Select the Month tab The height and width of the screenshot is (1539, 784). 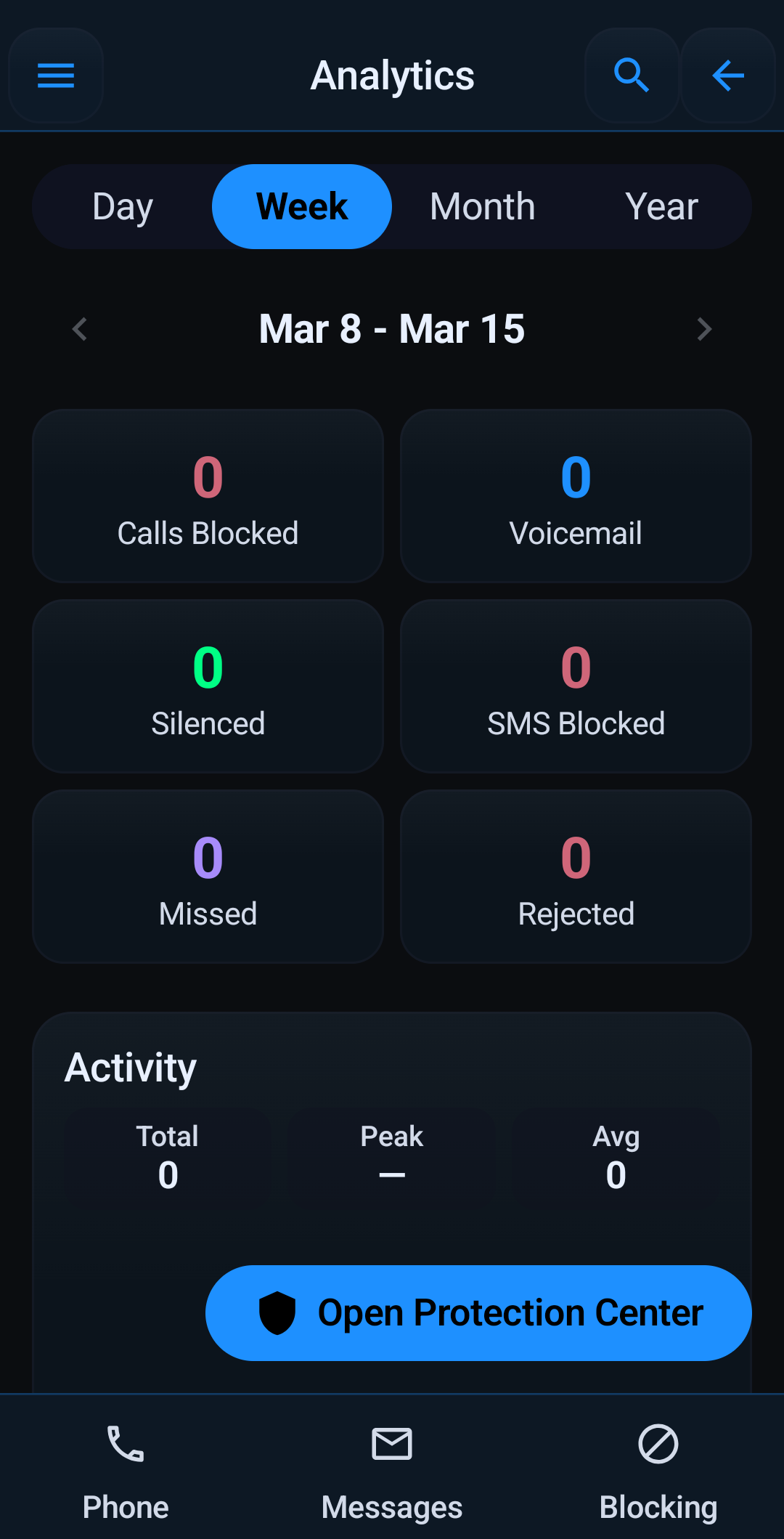click(x=481, y=206)
